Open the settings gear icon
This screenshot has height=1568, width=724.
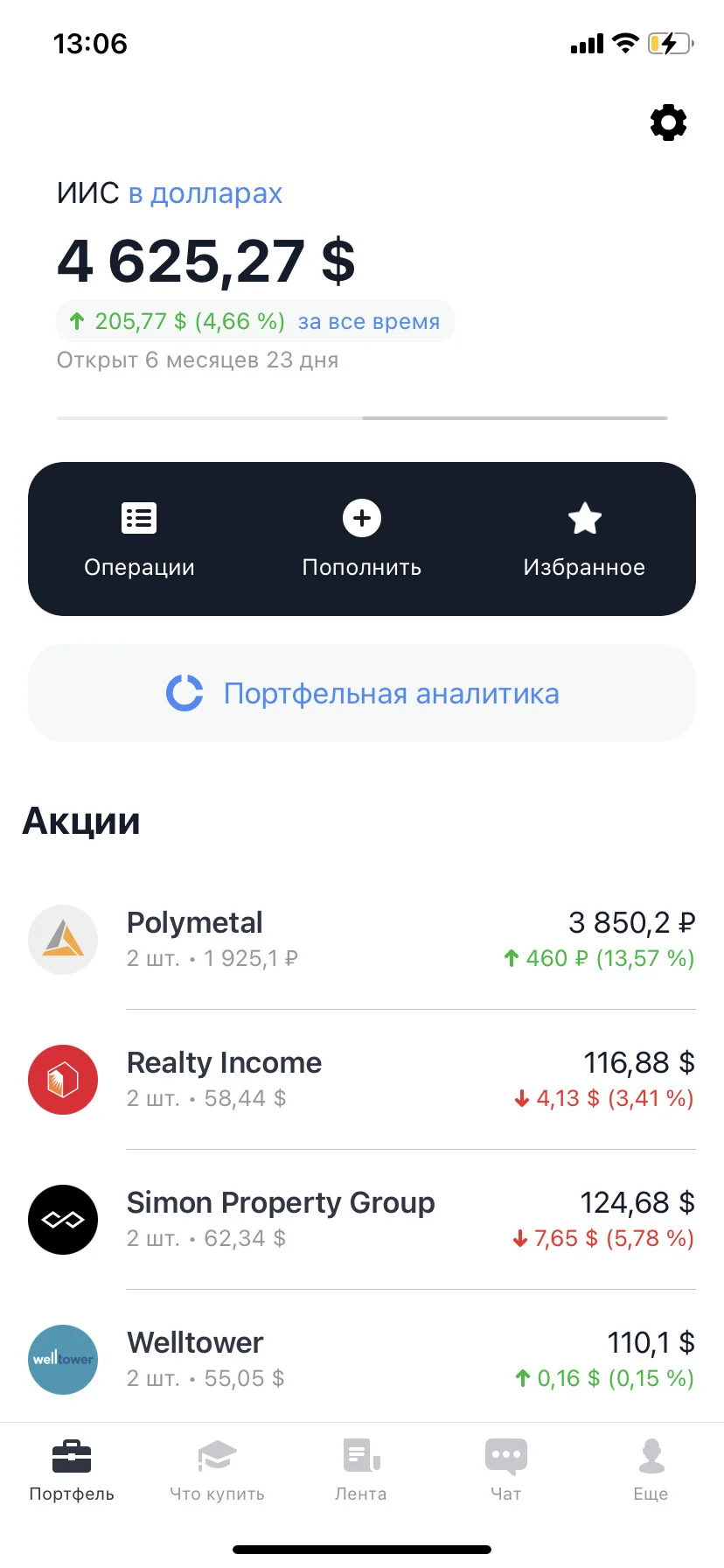(668, 122)
